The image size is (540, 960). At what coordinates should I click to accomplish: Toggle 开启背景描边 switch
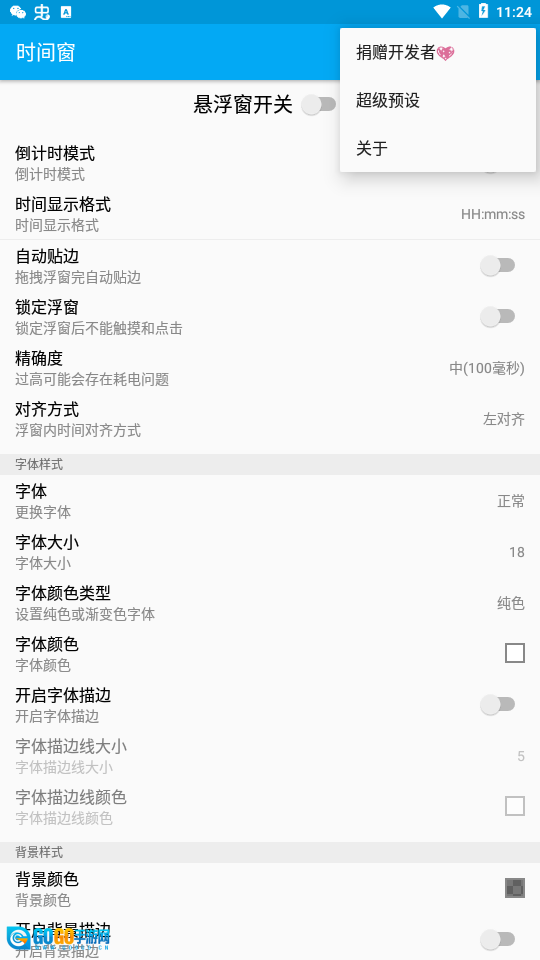[x=497, y=939]
